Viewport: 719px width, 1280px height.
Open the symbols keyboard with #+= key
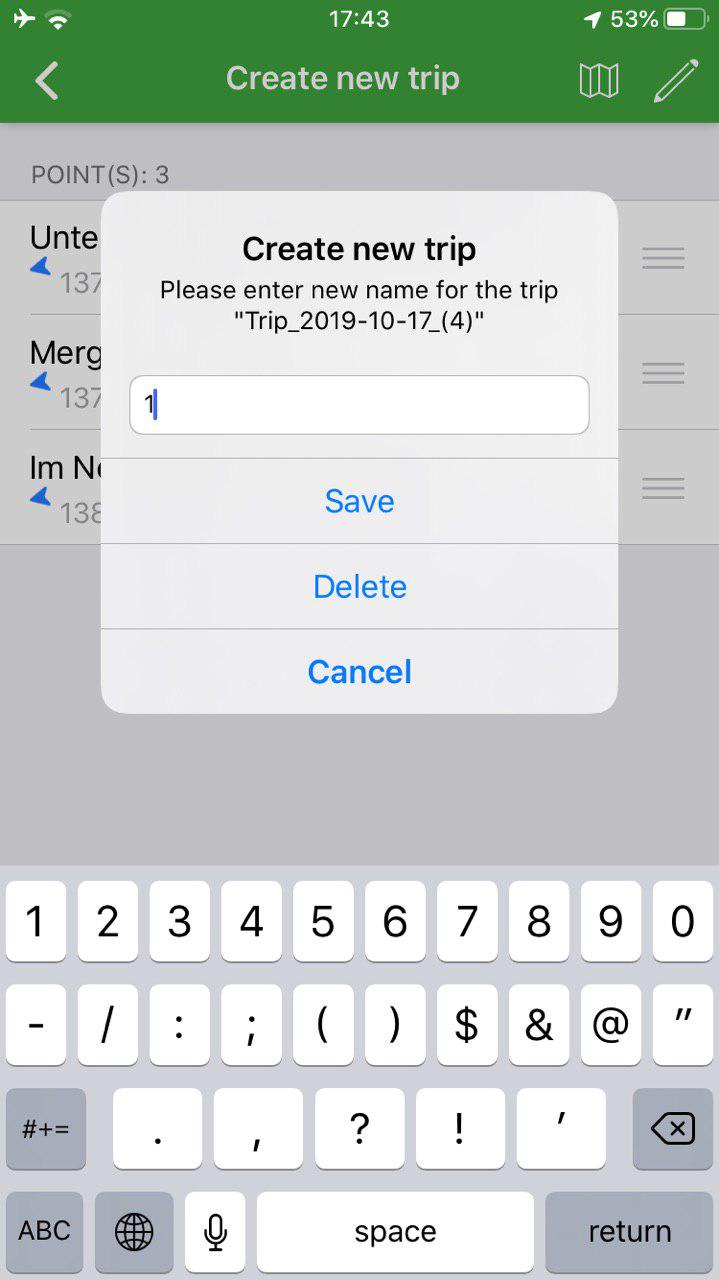coord(46,1129)
